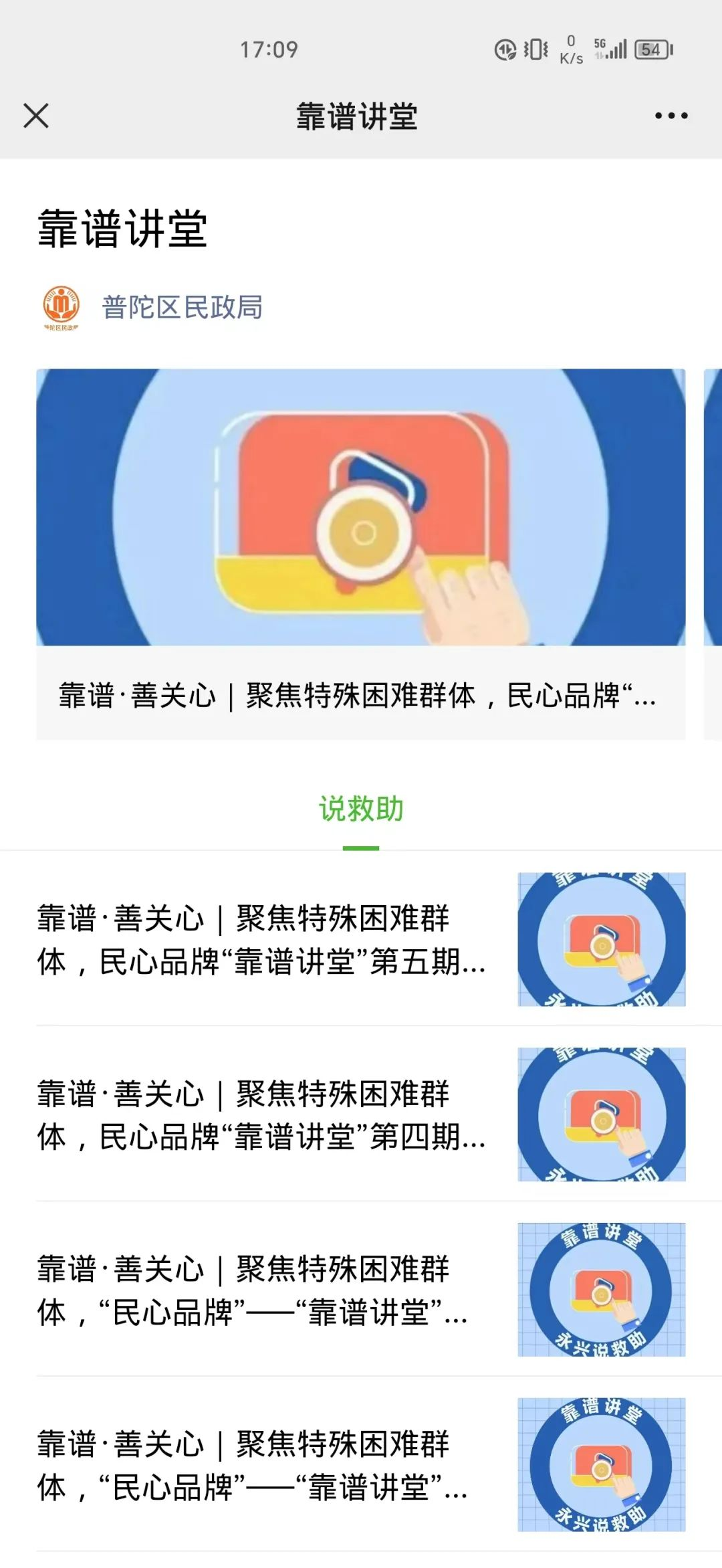This screenshot has height=1568, width=722.
Task: Select the 说救助 tab
Action: [361, 809]
